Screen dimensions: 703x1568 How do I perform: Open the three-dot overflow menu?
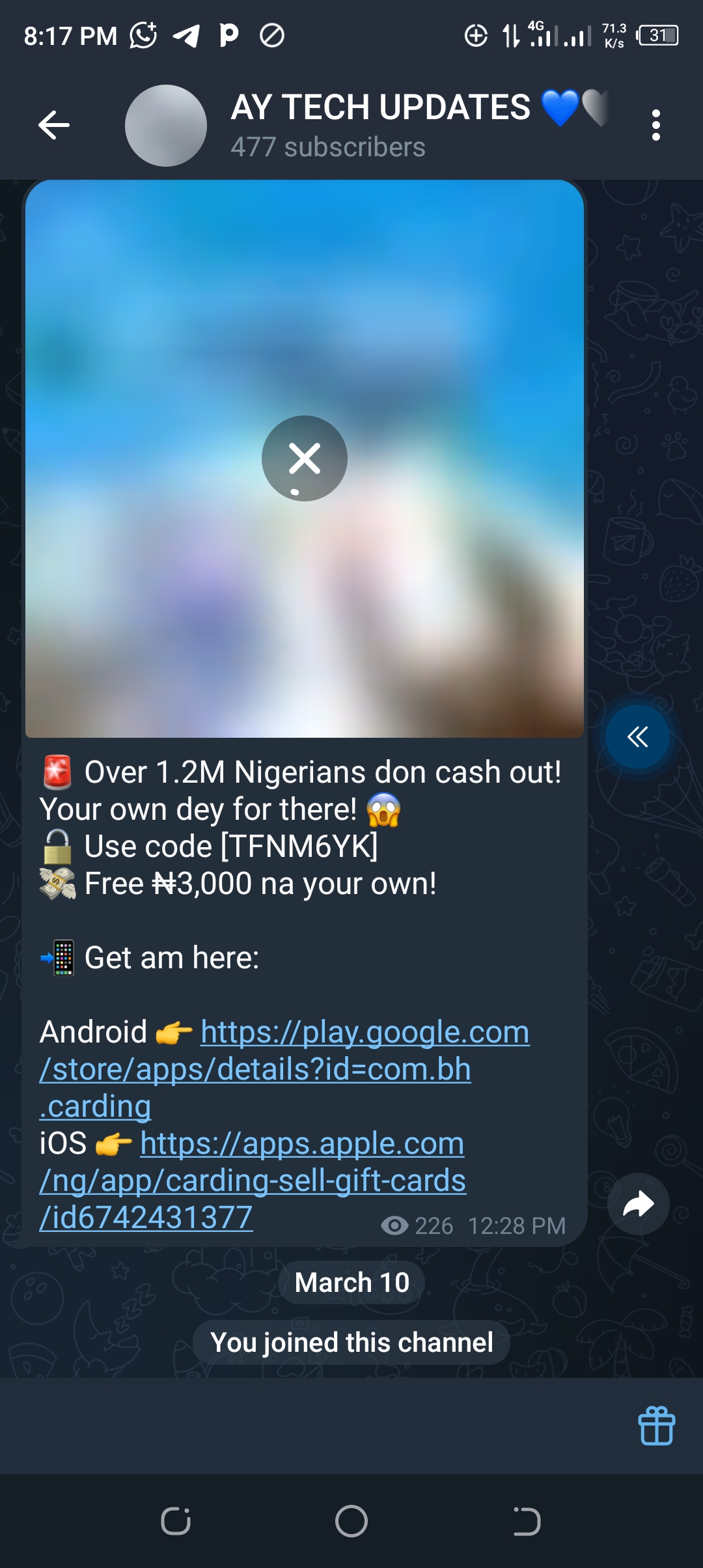655,125
